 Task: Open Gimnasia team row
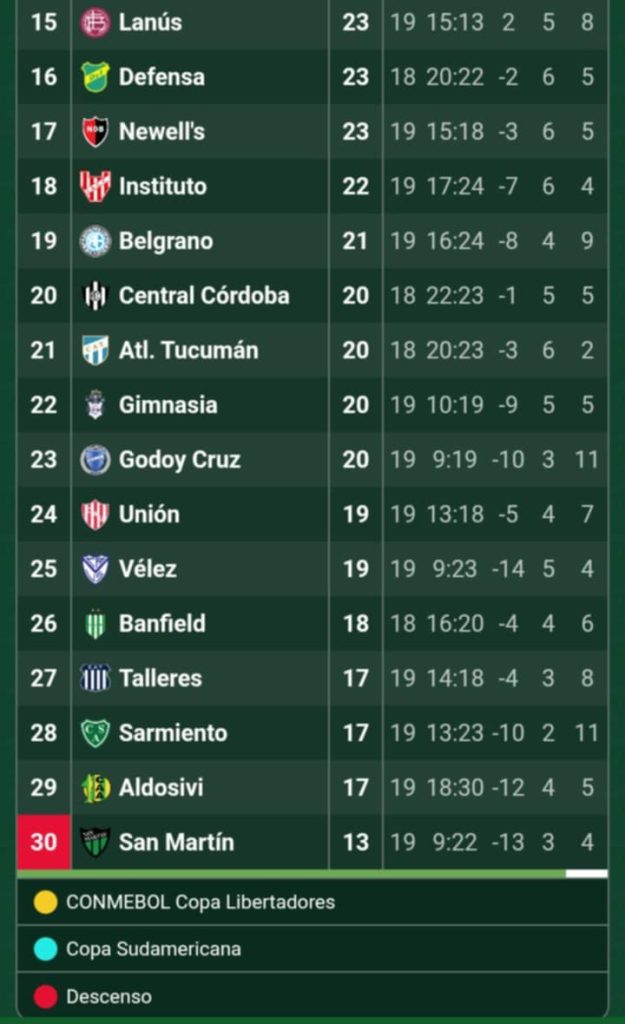[167, 405]
